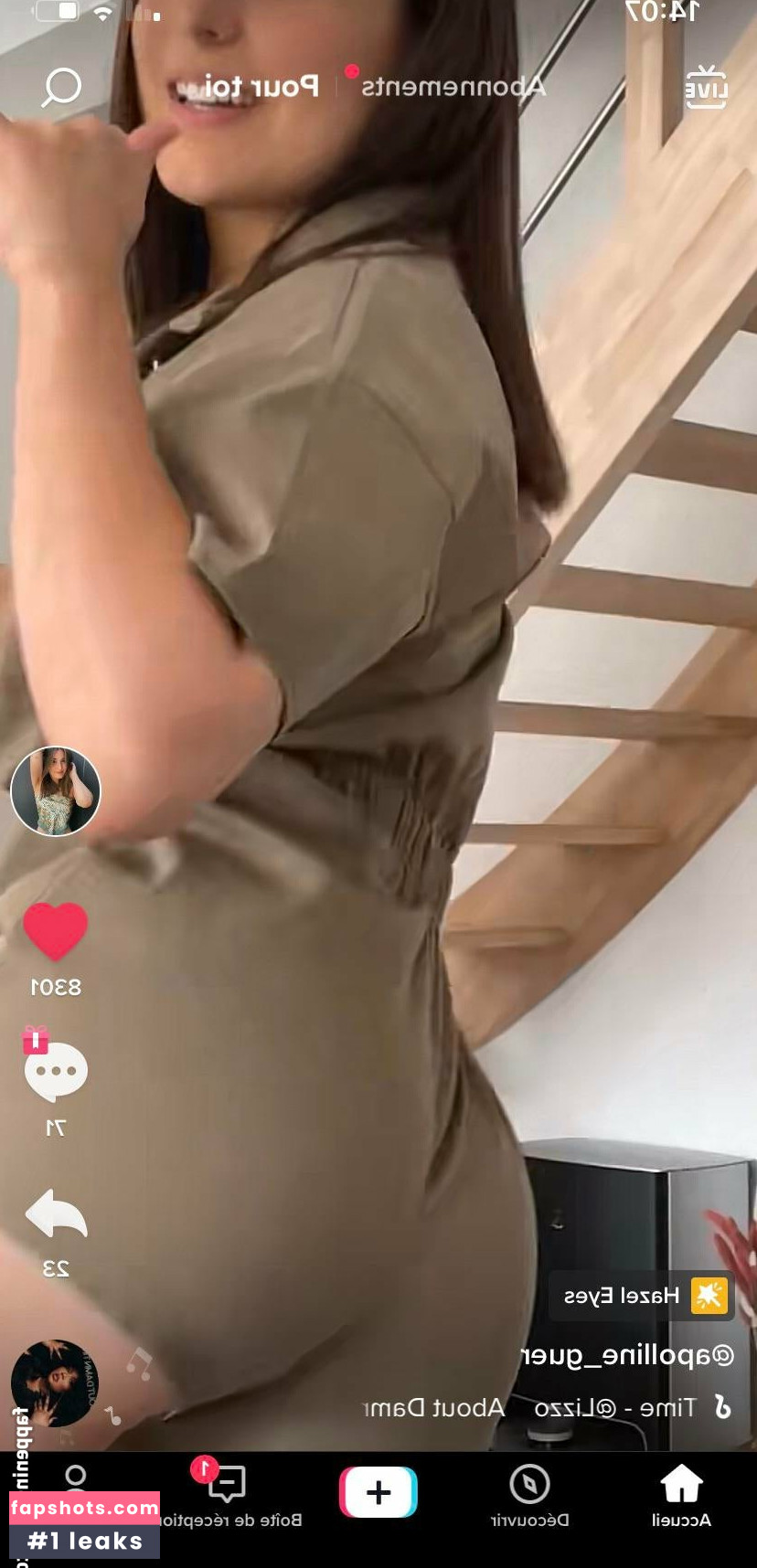Create a new video with the plus button

(x=378, y=1492)
